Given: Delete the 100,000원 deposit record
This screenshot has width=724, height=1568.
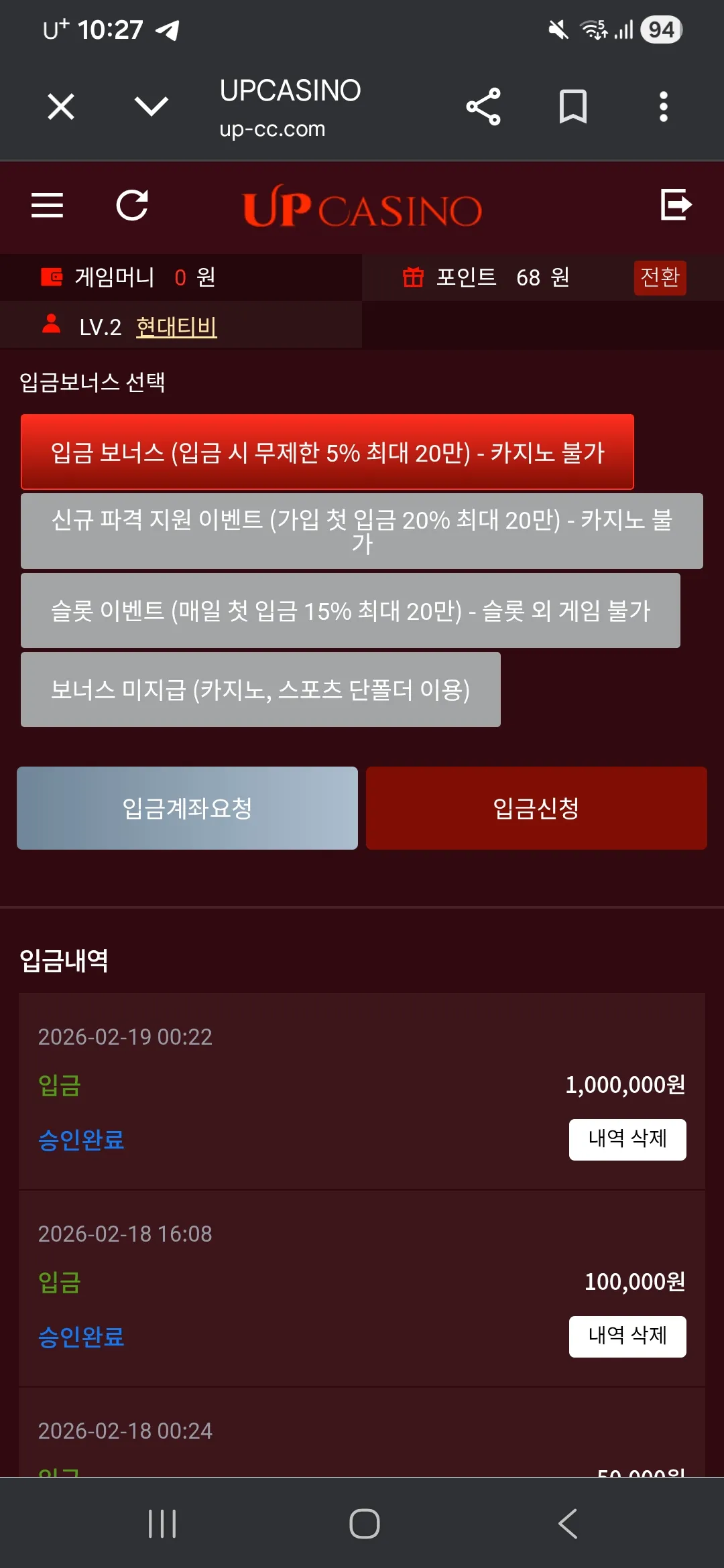Looking at the screenshot, I should point(627,1336).
